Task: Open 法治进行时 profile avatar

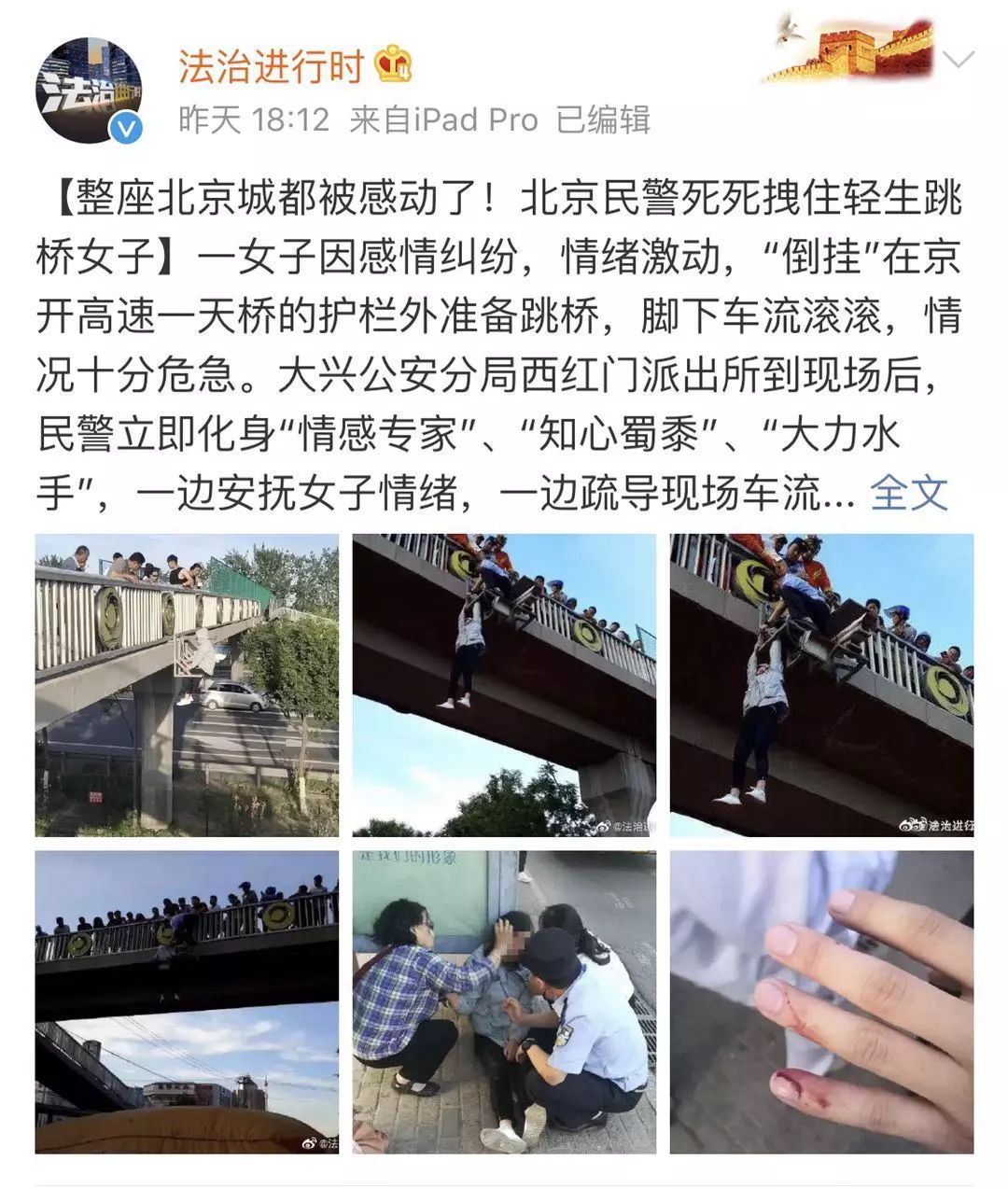Action: 89,91
